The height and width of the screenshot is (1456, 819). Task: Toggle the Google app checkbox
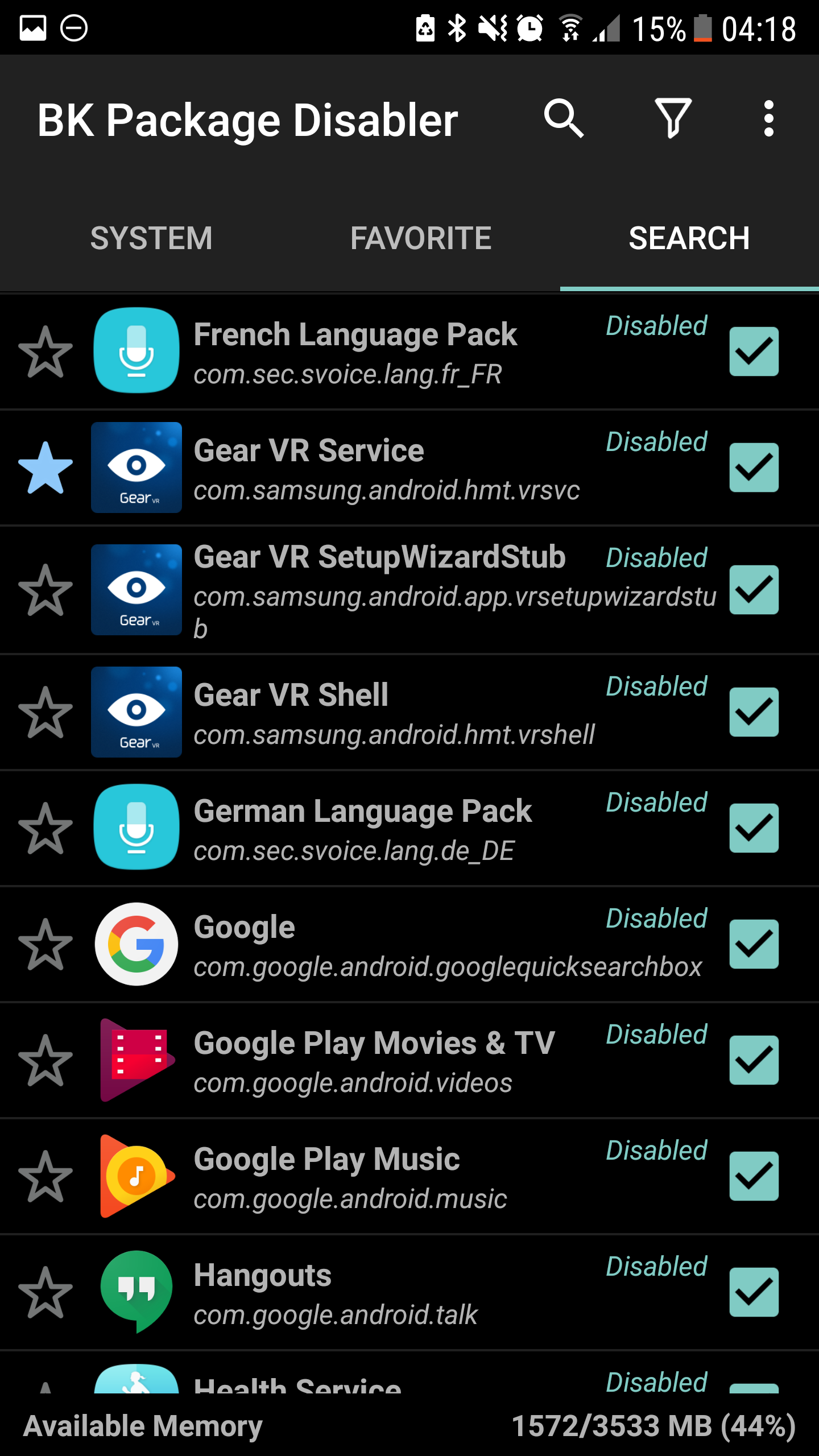(754, 944)
